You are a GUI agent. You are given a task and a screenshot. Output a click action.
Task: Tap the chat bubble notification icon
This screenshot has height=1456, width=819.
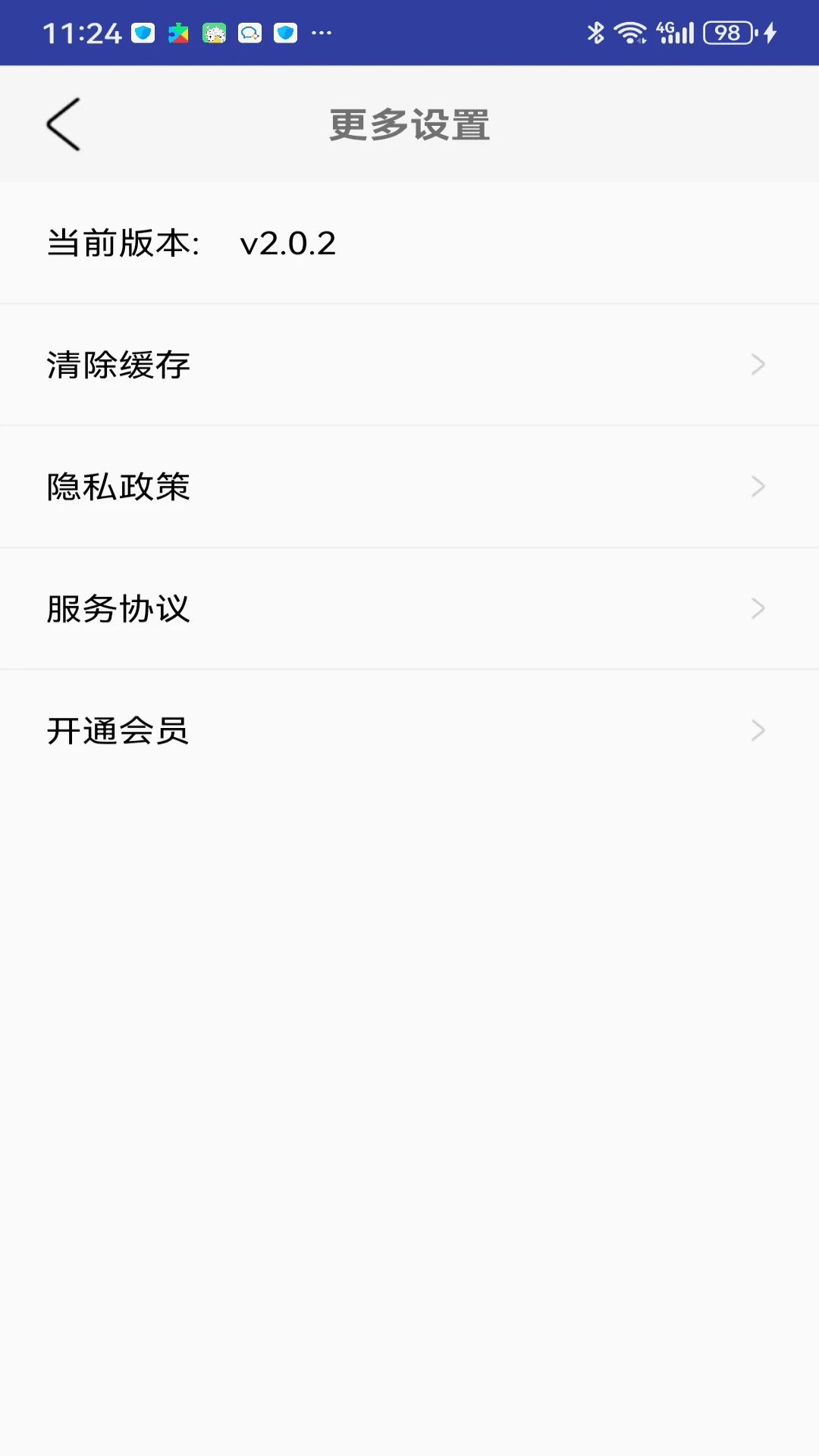[250, 33]
